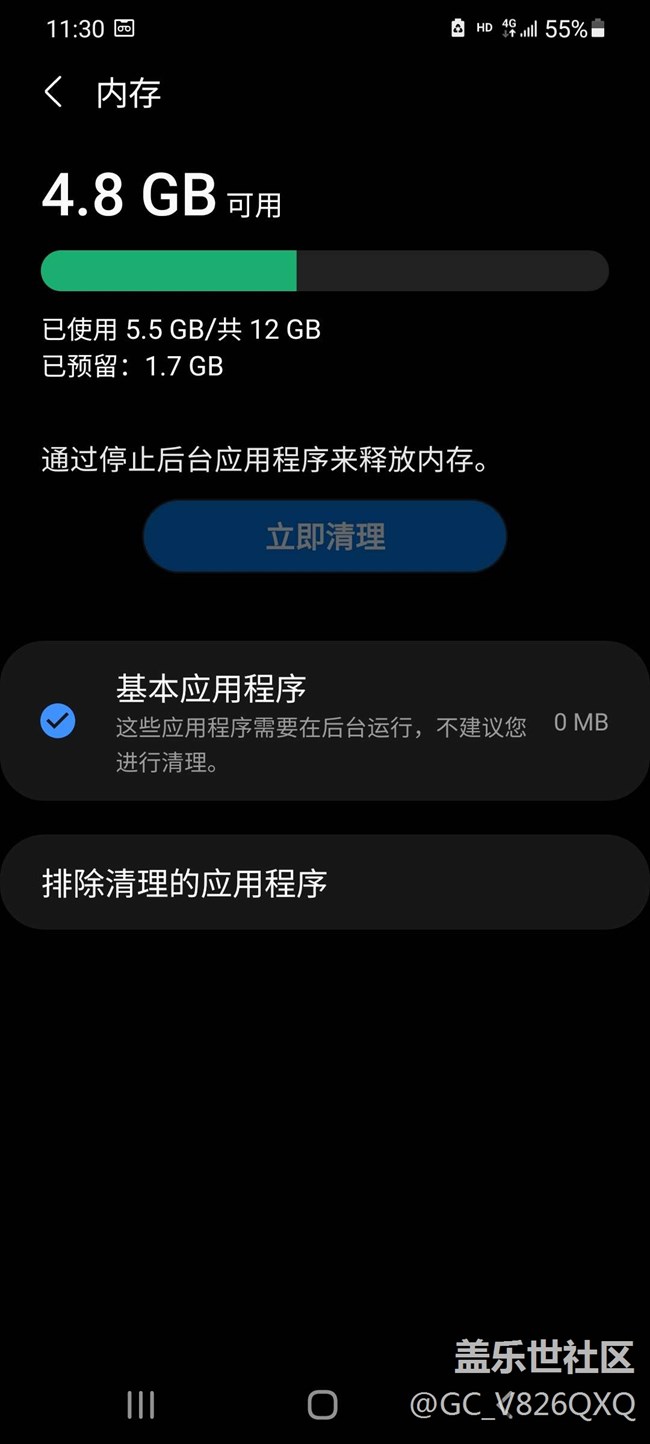Open 排除清理的应用程序
This screenshot has height=1444, width=650.
click(325, 883)
